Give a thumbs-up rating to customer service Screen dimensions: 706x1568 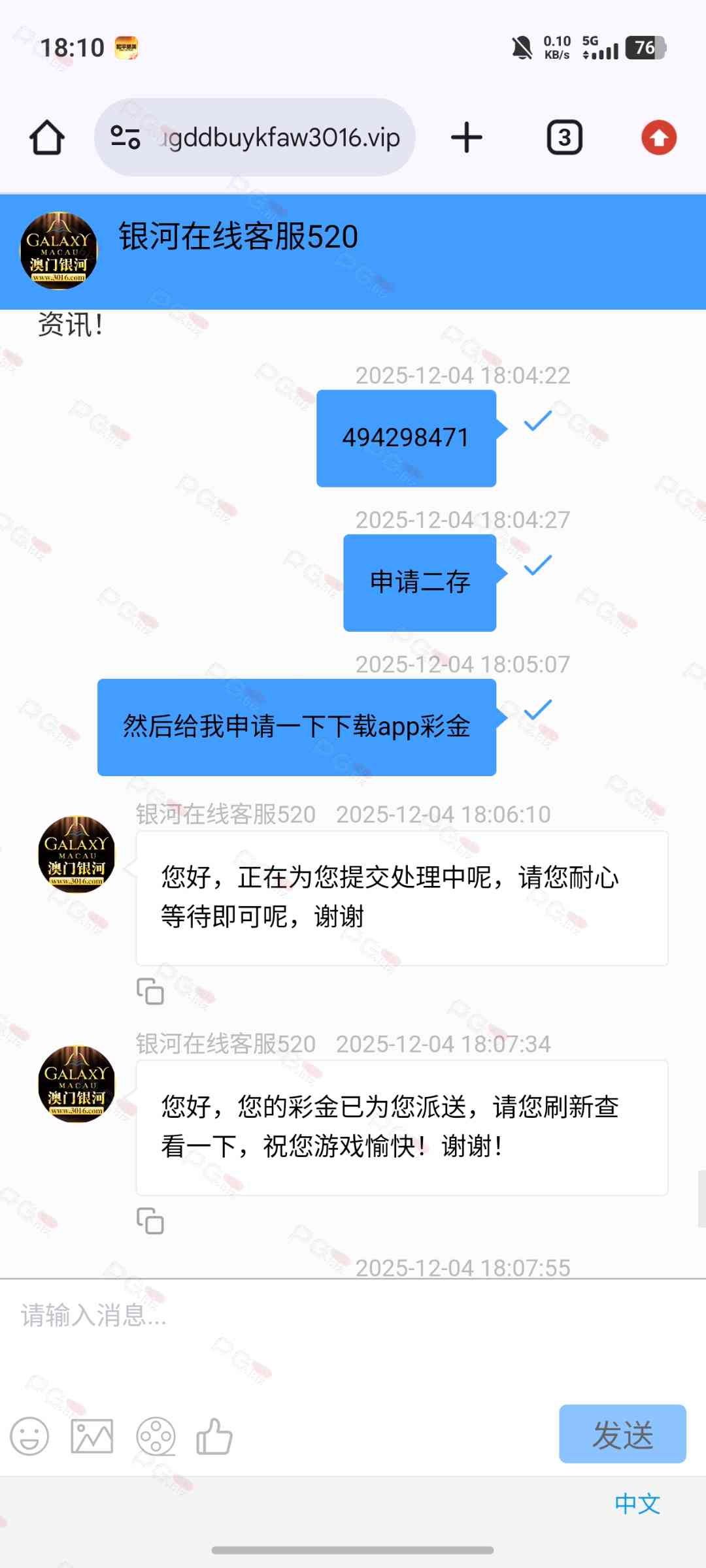tap(214, 1436)
